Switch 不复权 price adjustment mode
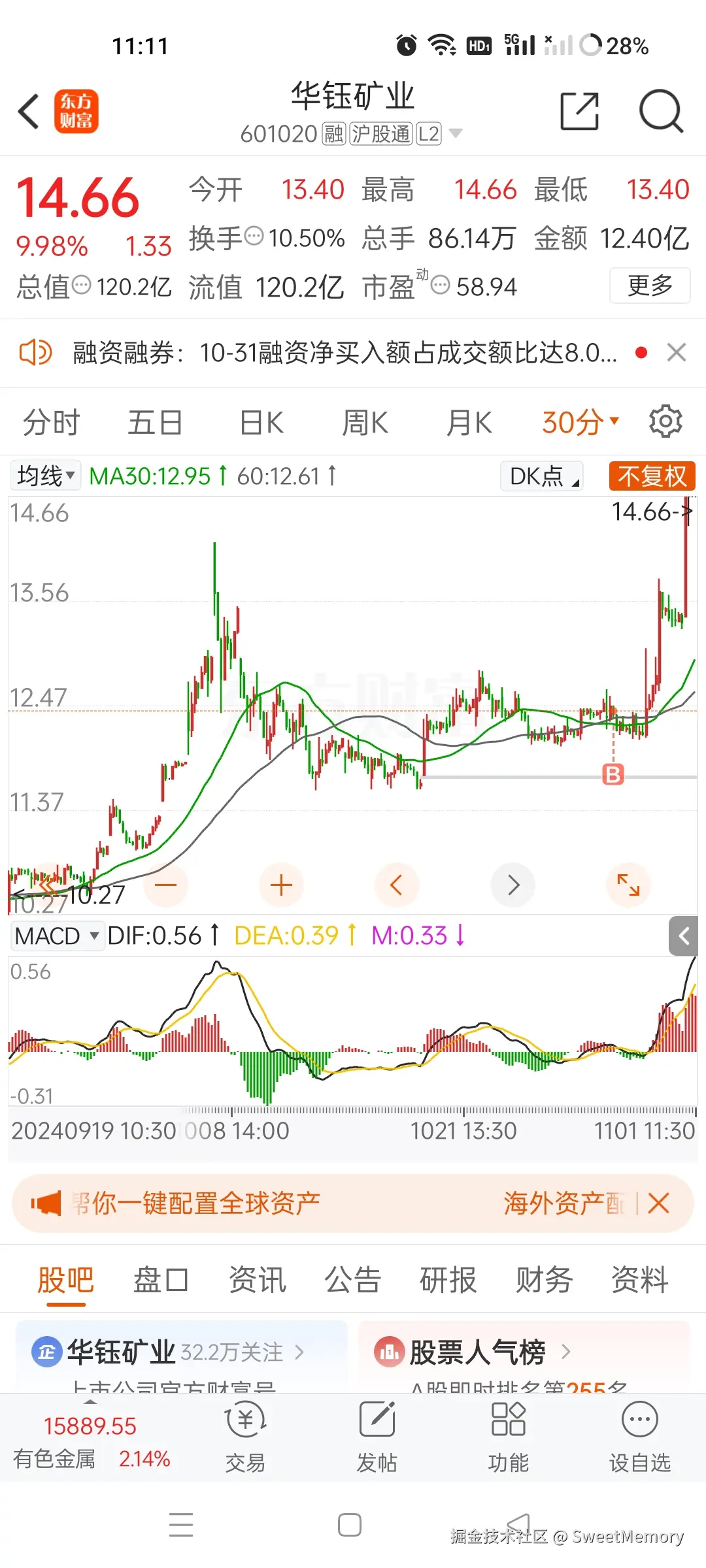706x1568 pixels. pyautogui.click(x=651, y=476)
